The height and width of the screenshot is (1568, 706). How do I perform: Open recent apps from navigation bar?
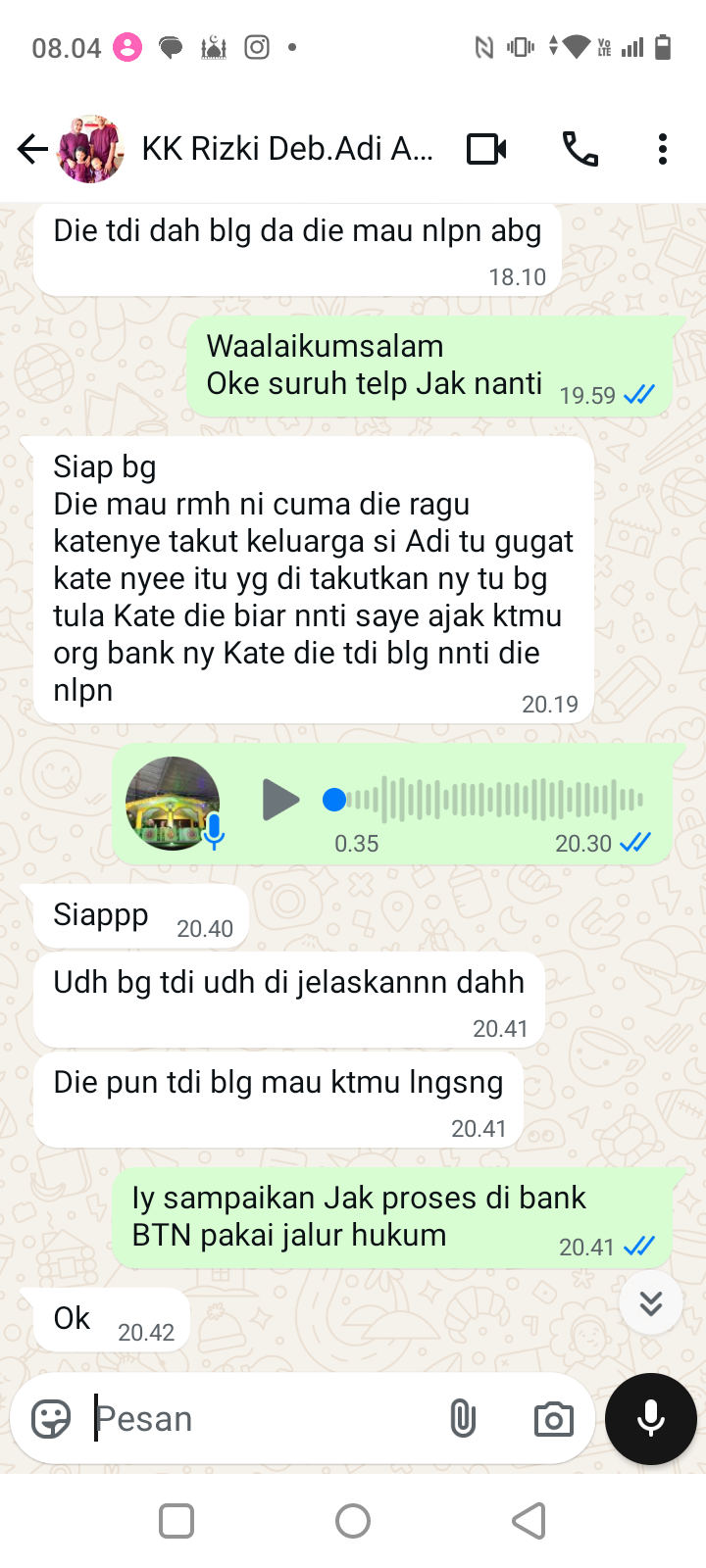point(176,1521)
